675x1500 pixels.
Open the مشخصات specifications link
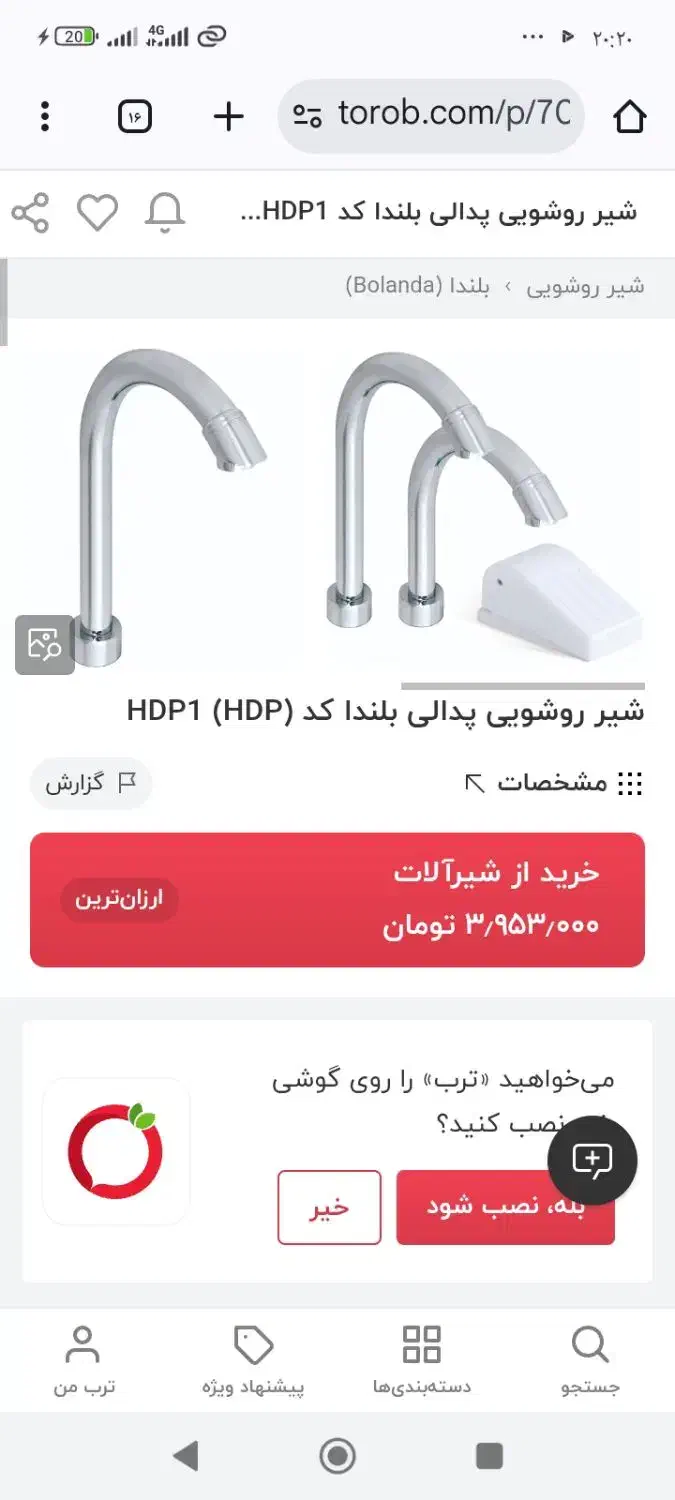coord(554,783)
